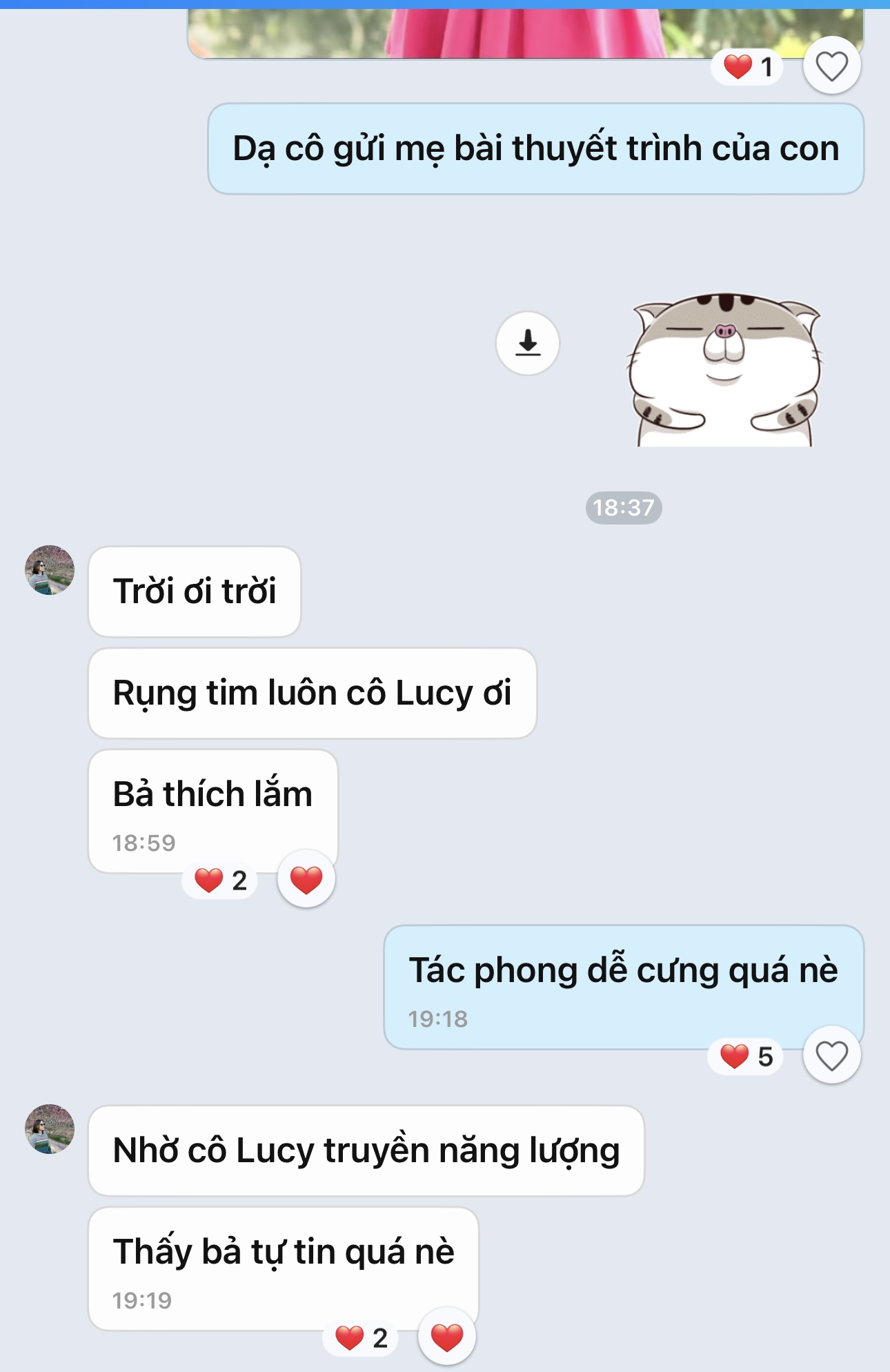Open the sender's avatar beside "Trời ơi trời"
Viewport: 890px width, 1372px height.
click(x=50, y=570)
